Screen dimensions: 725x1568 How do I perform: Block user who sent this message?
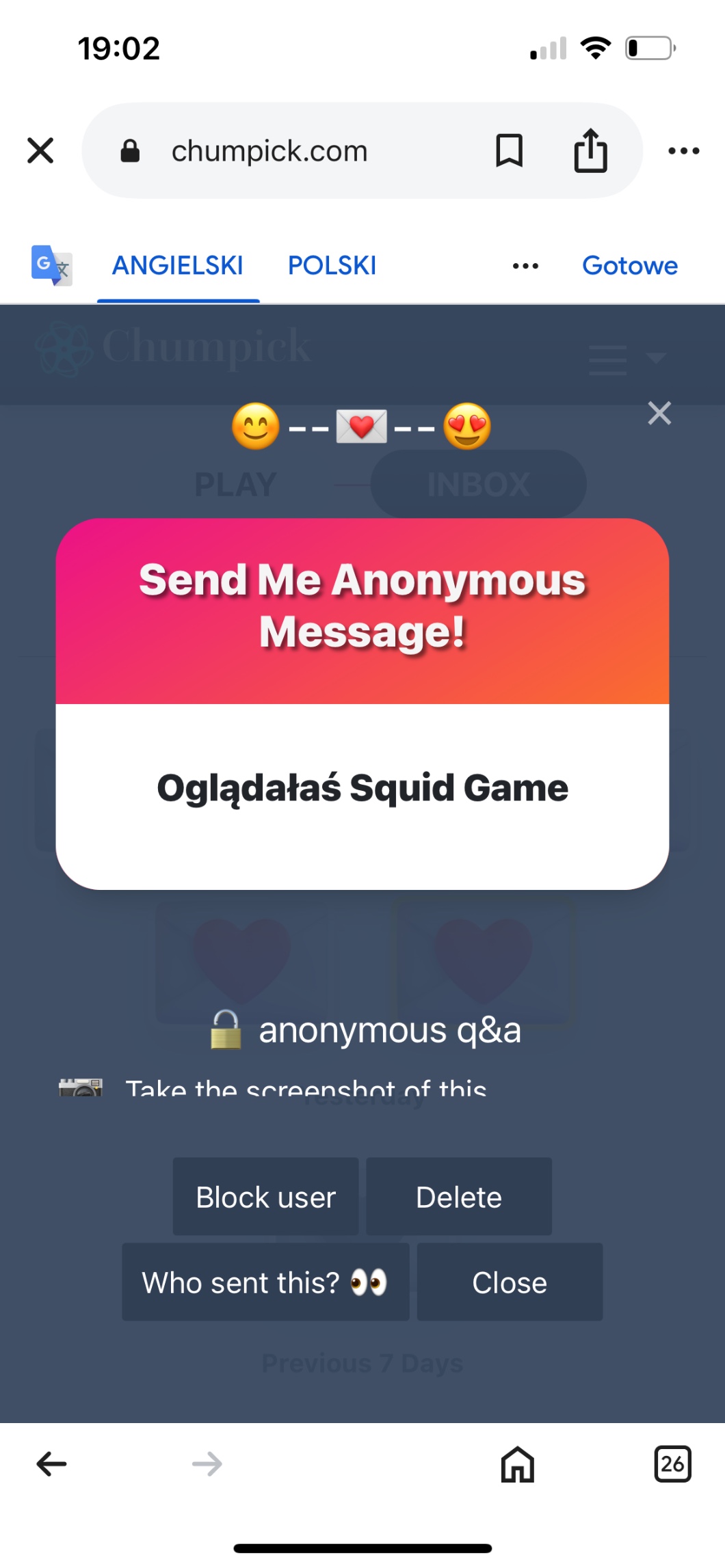(x=265, y=1197)
